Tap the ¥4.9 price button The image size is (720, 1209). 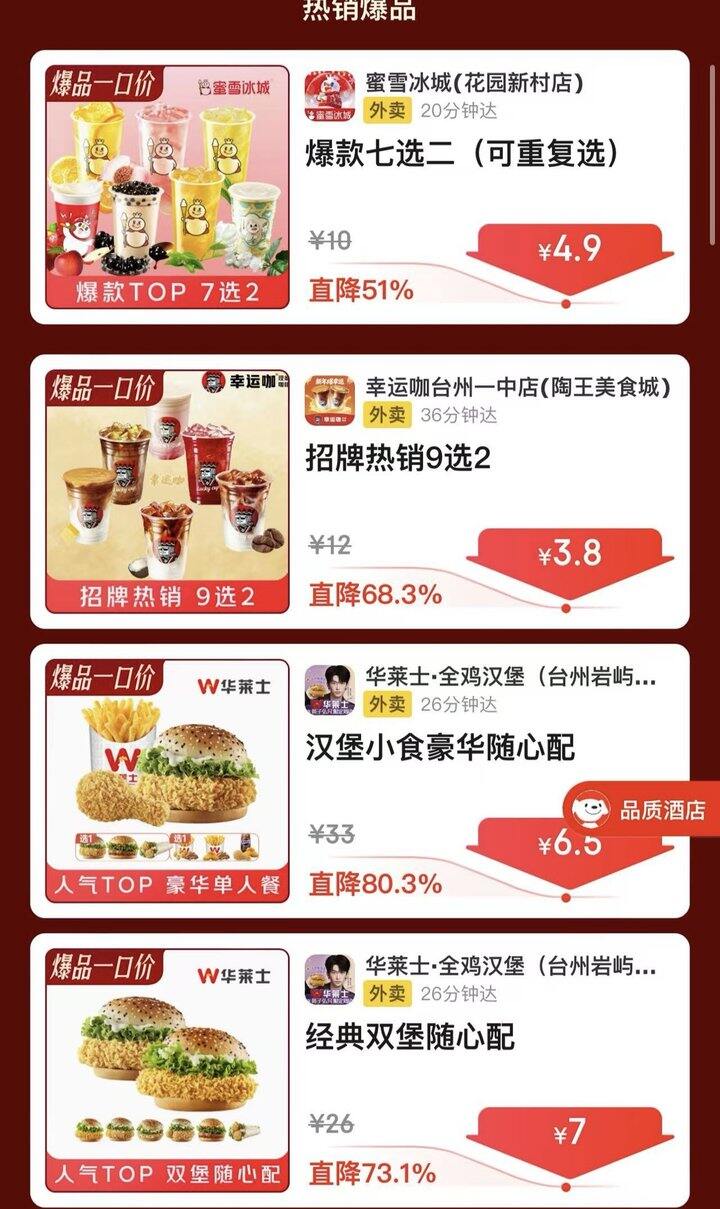click(569, 249)
